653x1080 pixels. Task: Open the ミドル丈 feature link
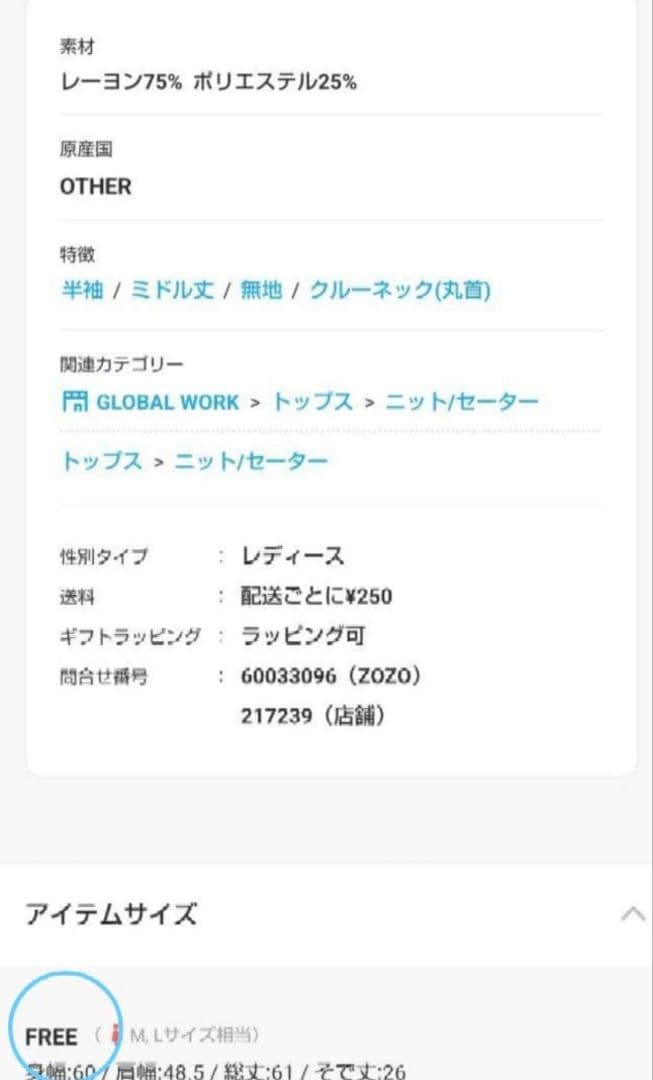pos(172,291)
